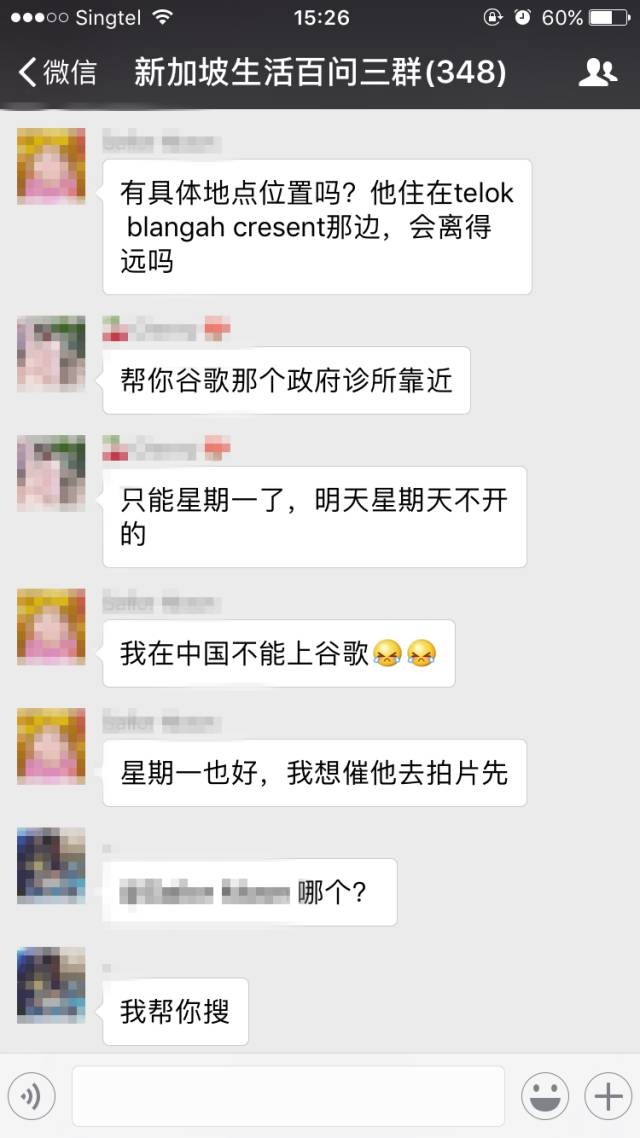Open group members info icon
Screen dimensions: 640x1138
[597, 72]
